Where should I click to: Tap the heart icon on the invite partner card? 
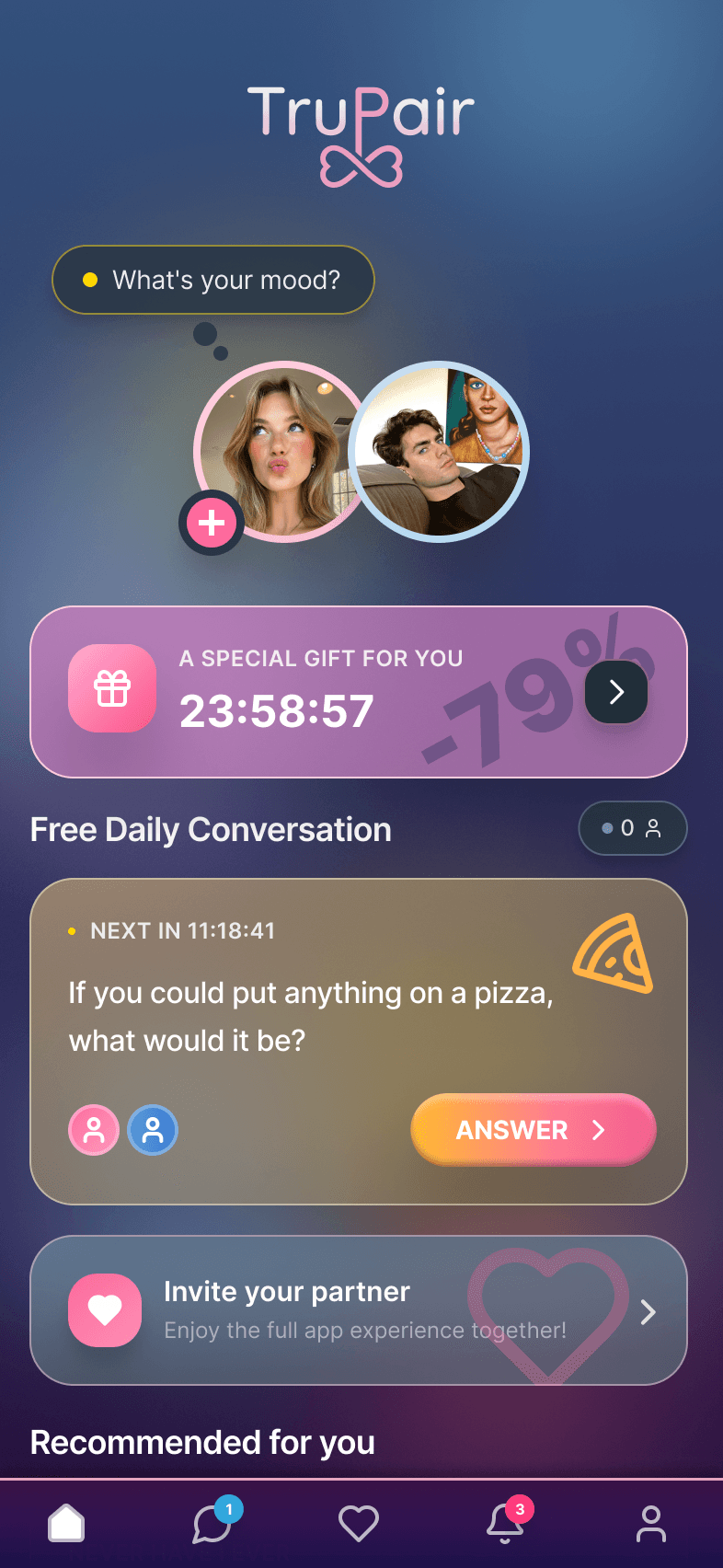105,1310
